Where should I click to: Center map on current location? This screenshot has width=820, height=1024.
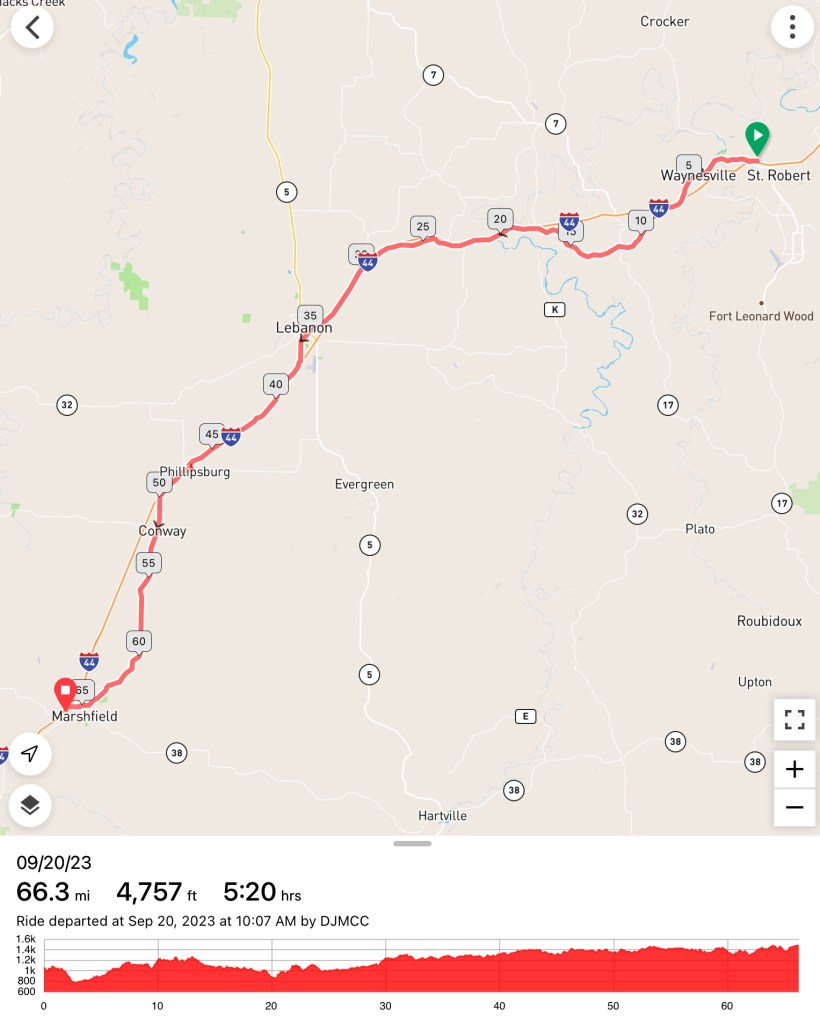30,754
